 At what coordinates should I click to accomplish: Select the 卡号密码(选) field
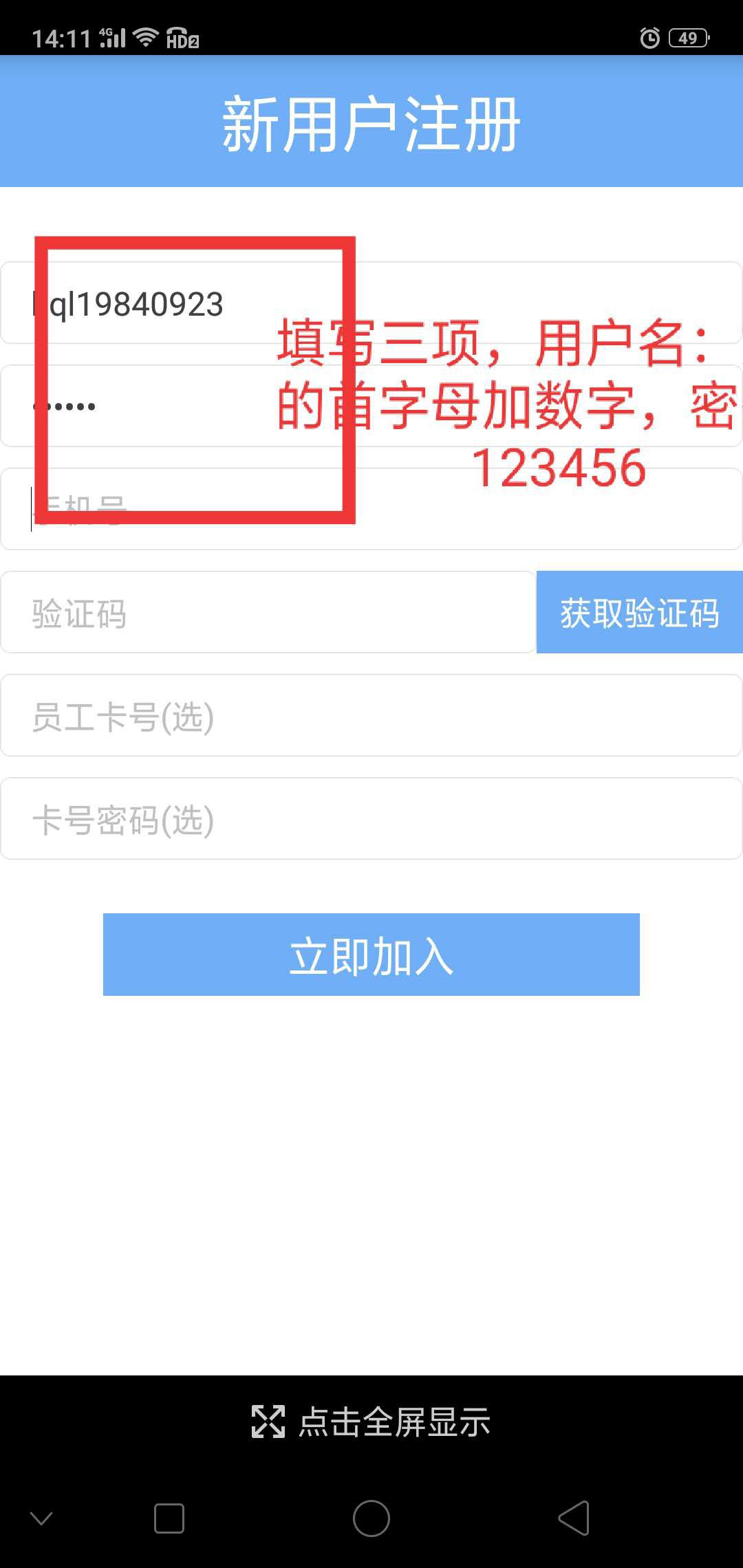pos(371,818)
